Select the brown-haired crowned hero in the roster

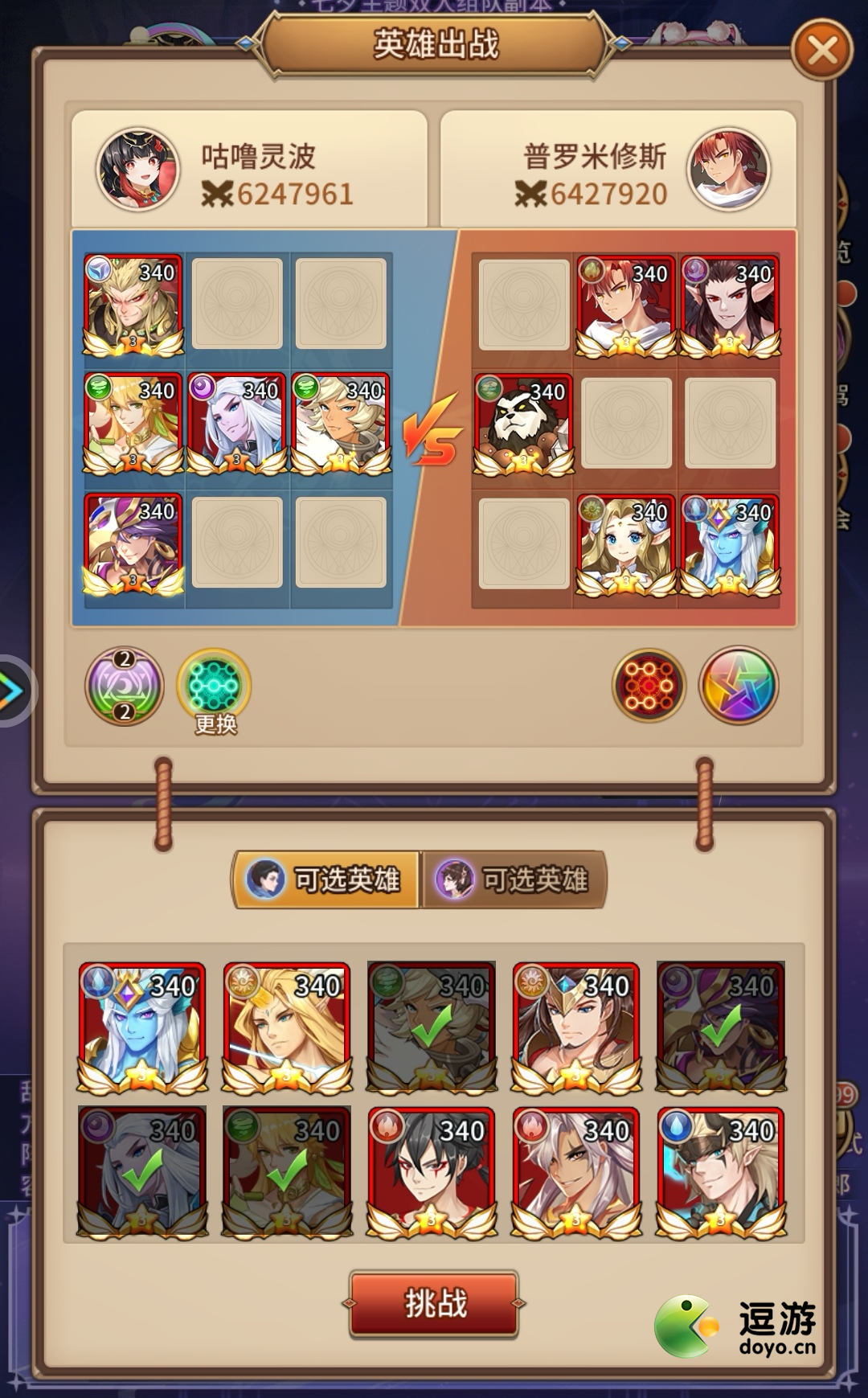pyautogui.click(x=576, y=1027)
